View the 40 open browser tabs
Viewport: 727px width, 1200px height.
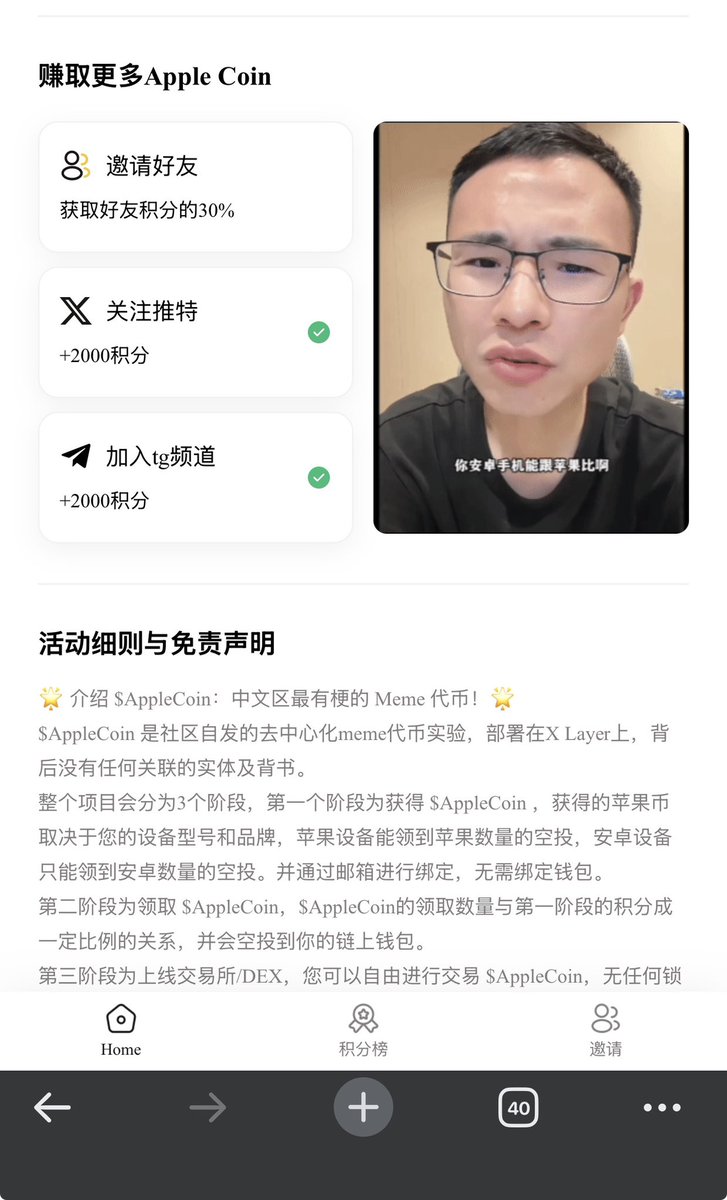click(x=518, y=1107)
